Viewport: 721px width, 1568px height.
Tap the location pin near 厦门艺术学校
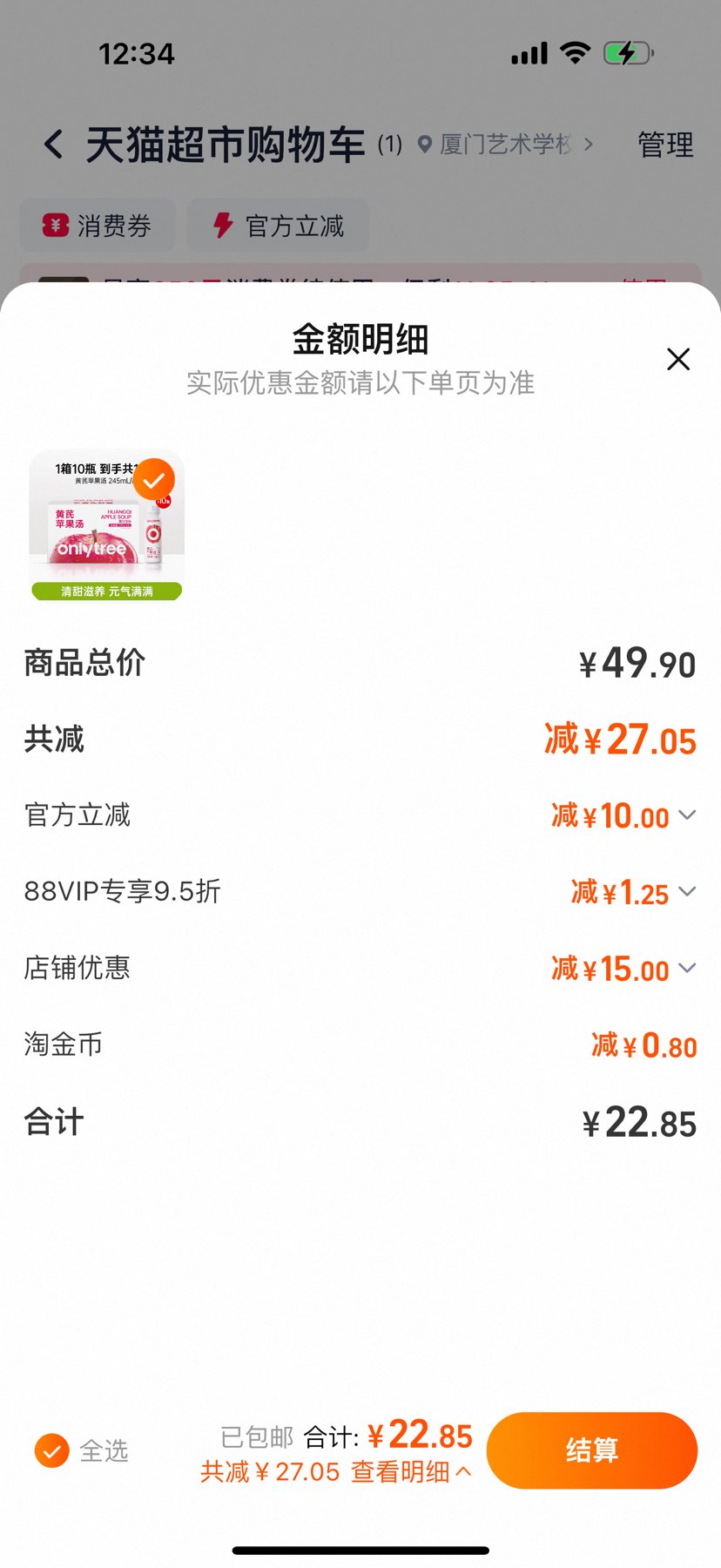(424, 145)
